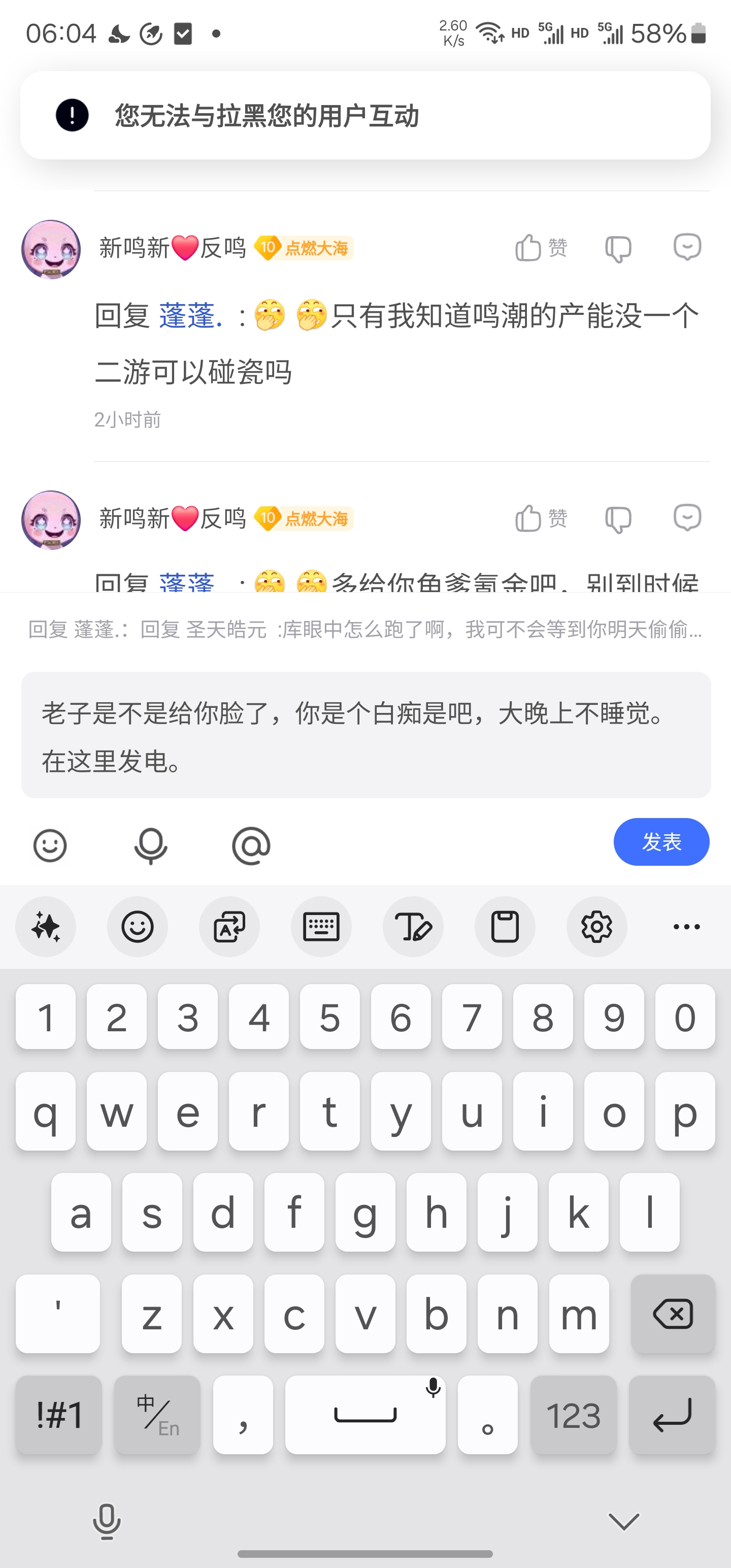Focus the reply text input box
Image resolution: width=731 pixels, height=1568 pixels.
click(365, 735)
